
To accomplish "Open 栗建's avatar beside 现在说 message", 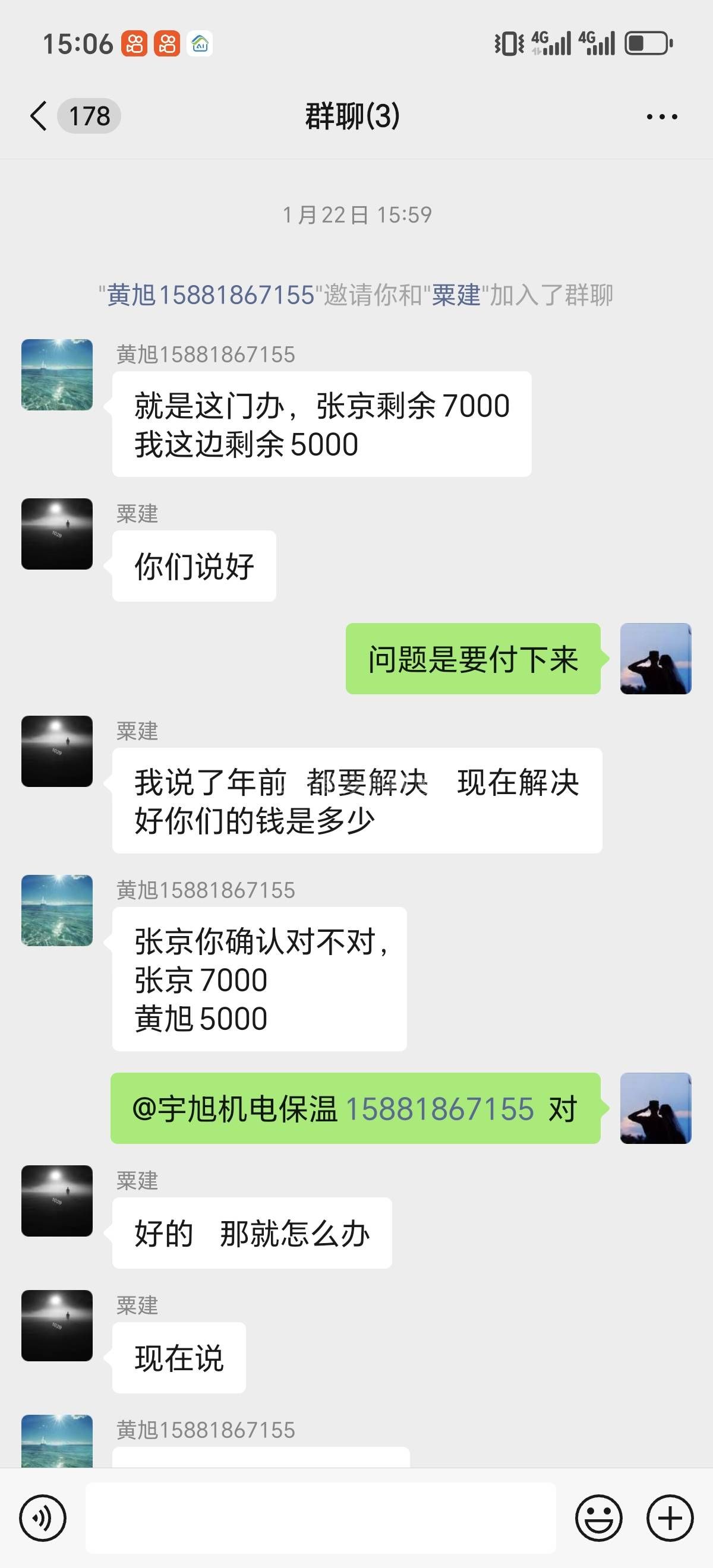I will 57,1325.
